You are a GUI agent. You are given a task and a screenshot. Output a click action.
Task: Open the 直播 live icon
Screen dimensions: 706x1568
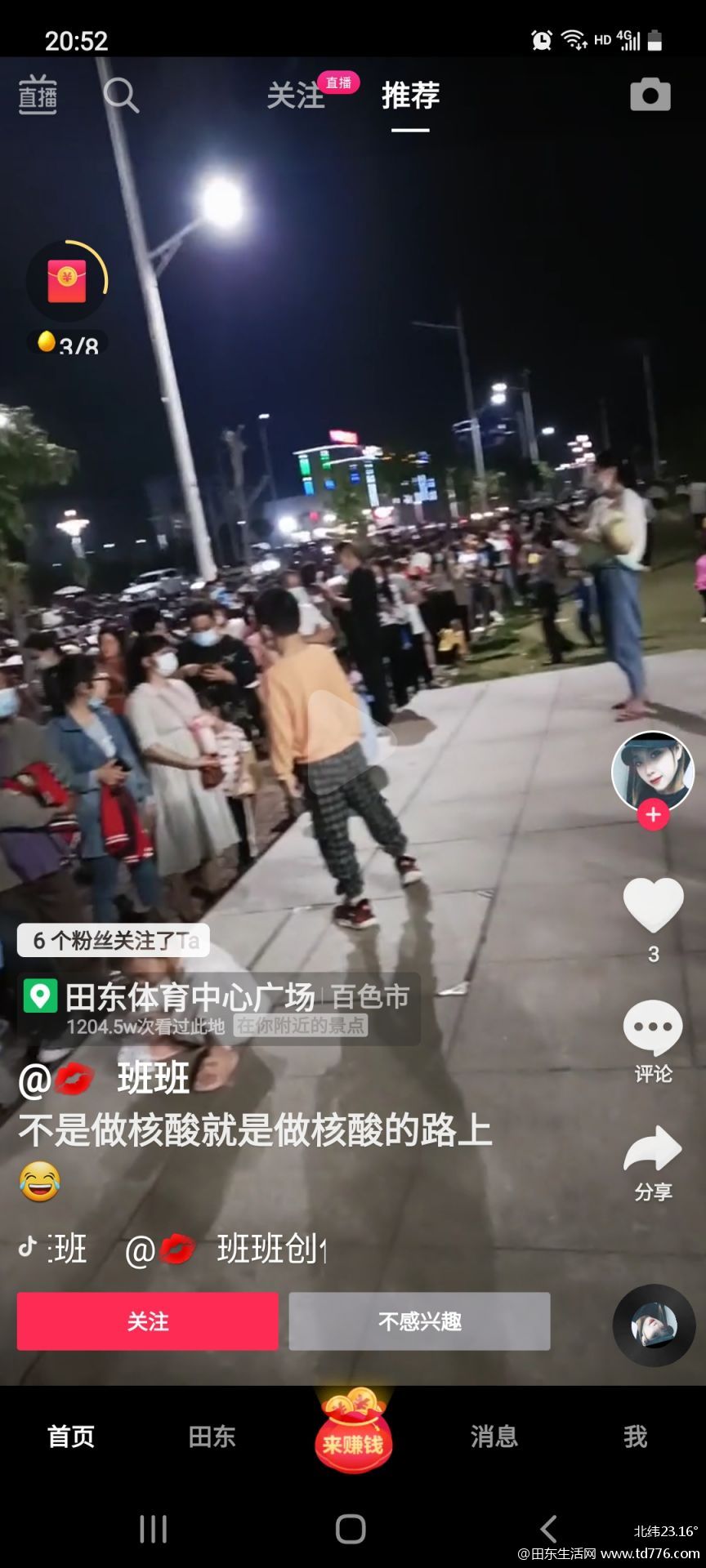(x=38, y=96)
